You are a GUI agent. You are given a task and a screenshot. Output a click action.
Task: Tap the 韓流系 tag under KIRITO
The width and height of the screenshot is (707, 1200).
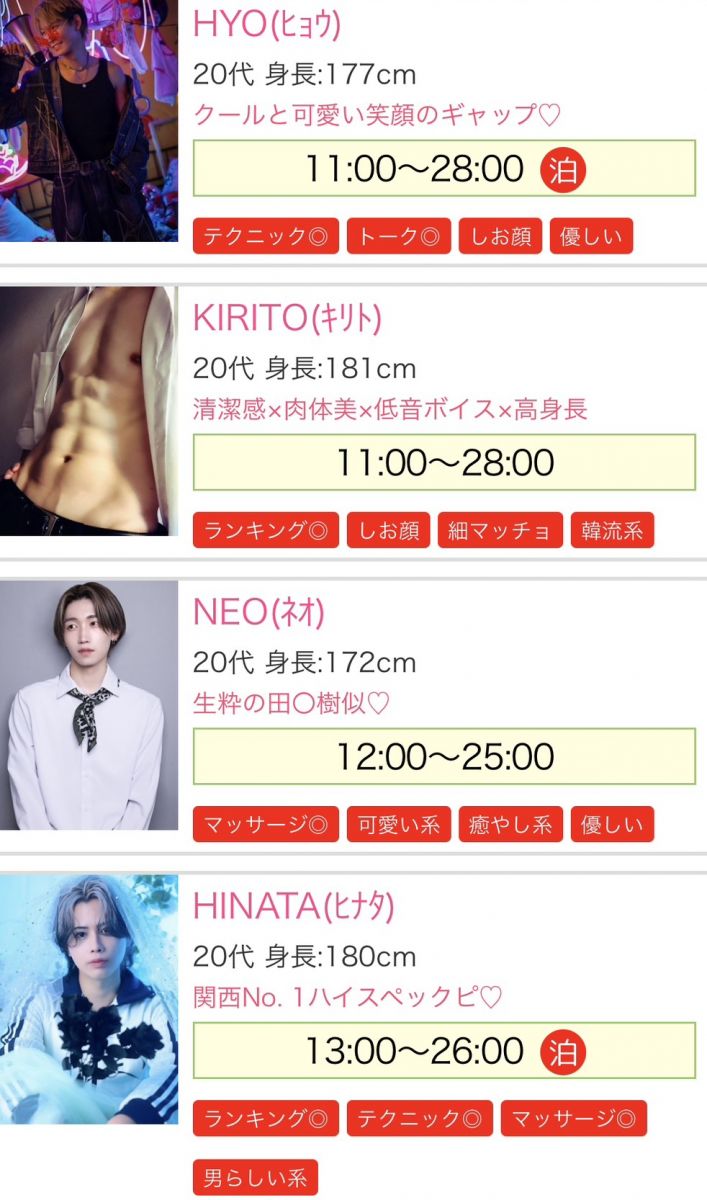click(612, 531)
